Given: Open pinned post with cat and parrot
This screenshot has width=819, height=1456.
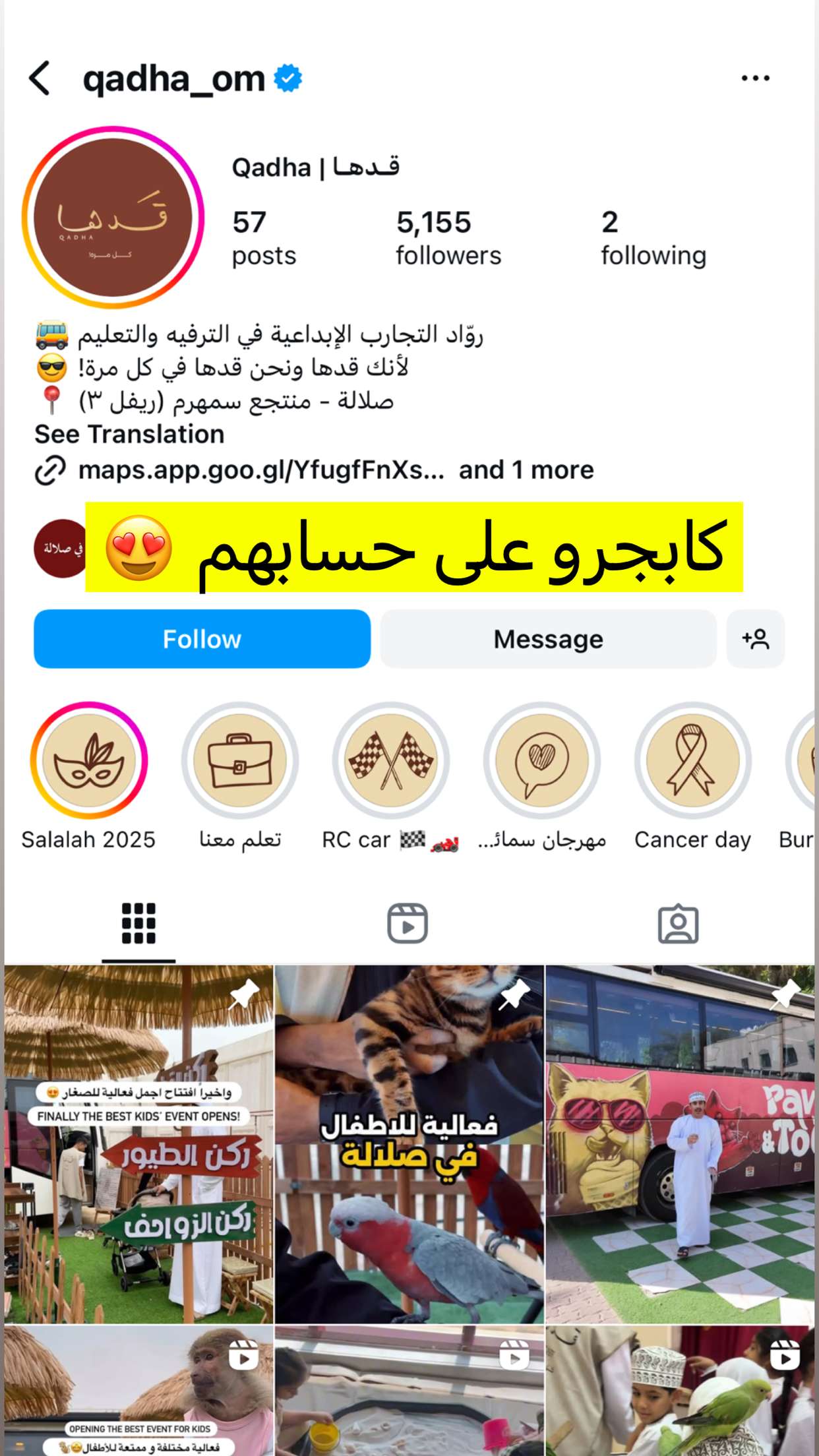Looking at the screenshot, I should [x=409, y=1145].
